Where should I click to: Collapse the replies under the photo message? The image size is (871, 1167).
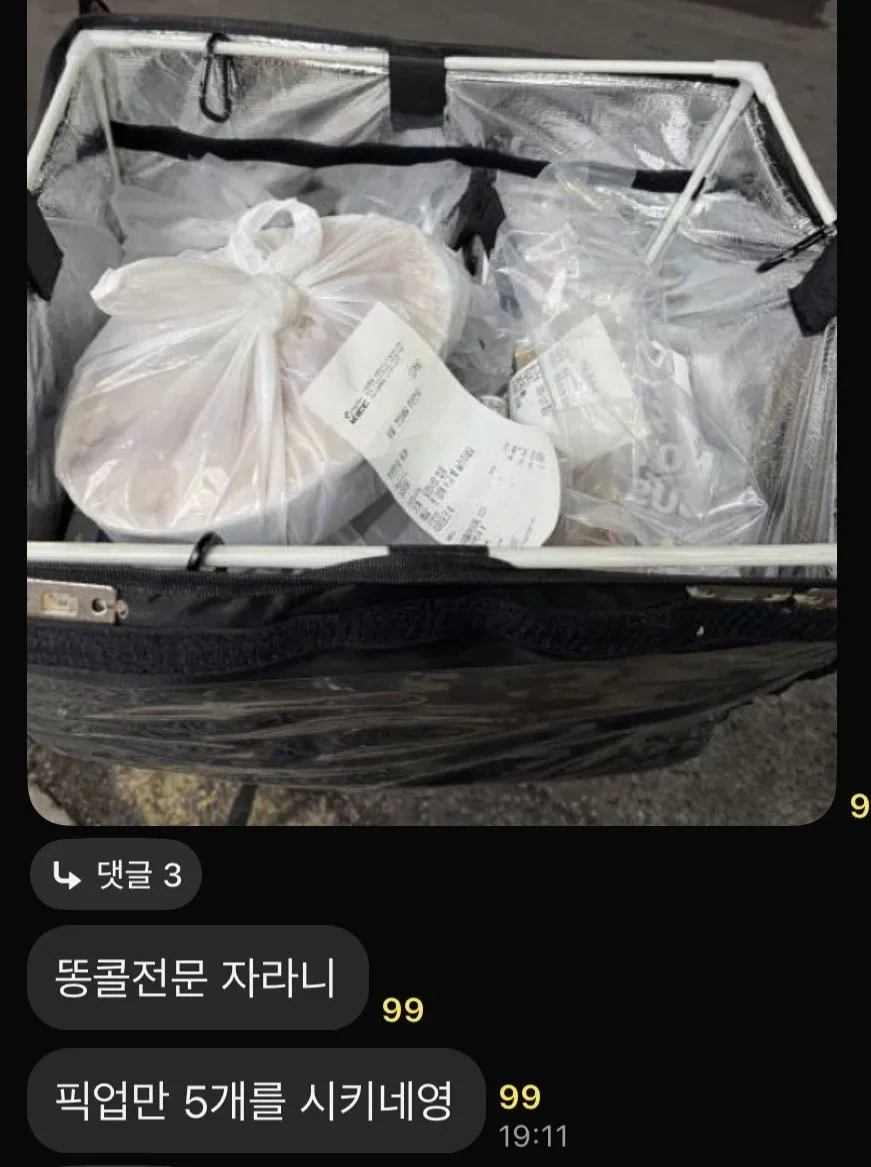point(113,874)
